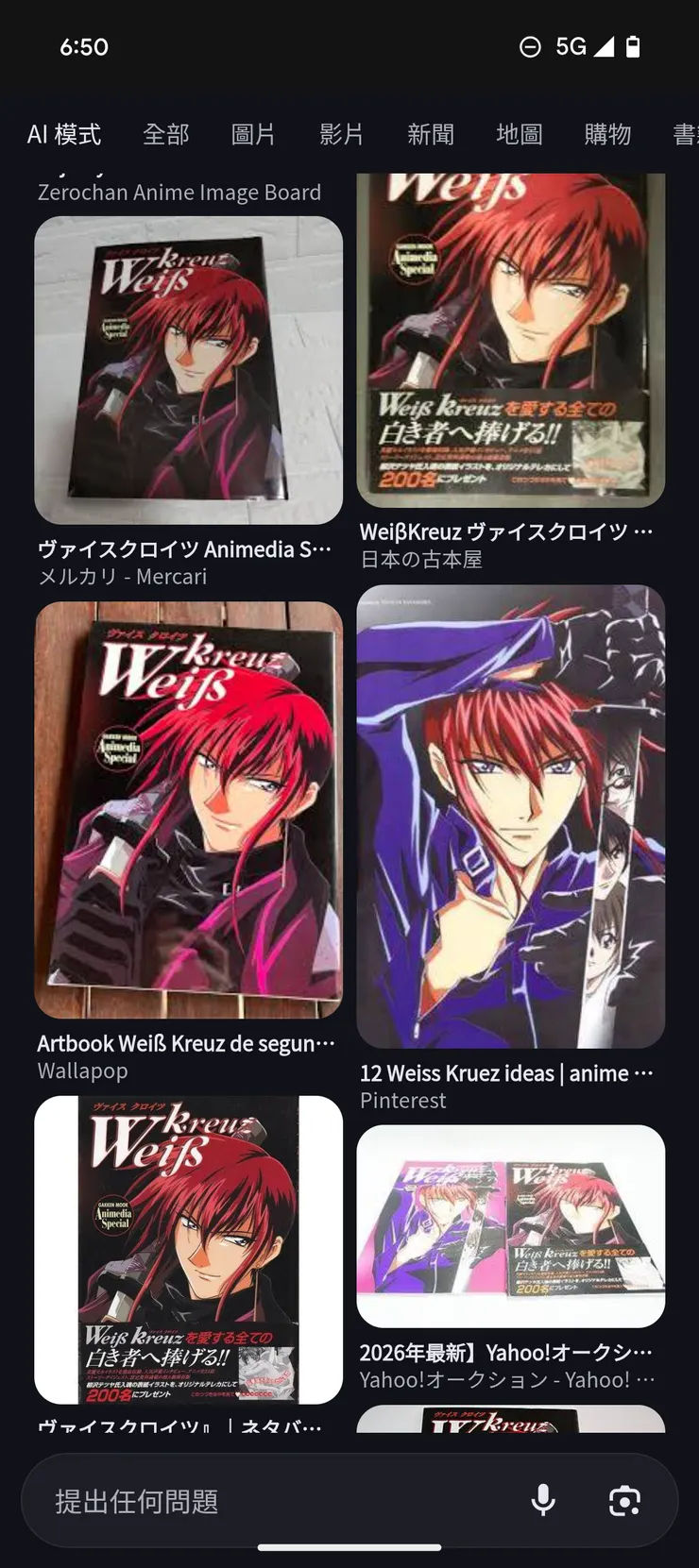
Task: Select the 全部 tab
Action: (165, 134)
